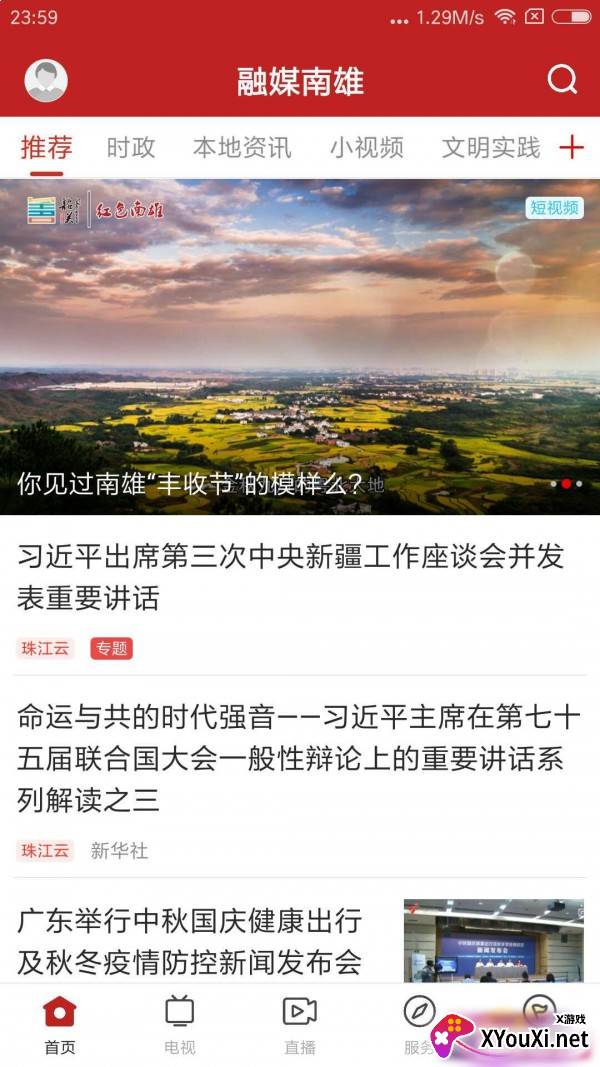
Task: Open the profile avatar
Action: (x=46, y=80)
